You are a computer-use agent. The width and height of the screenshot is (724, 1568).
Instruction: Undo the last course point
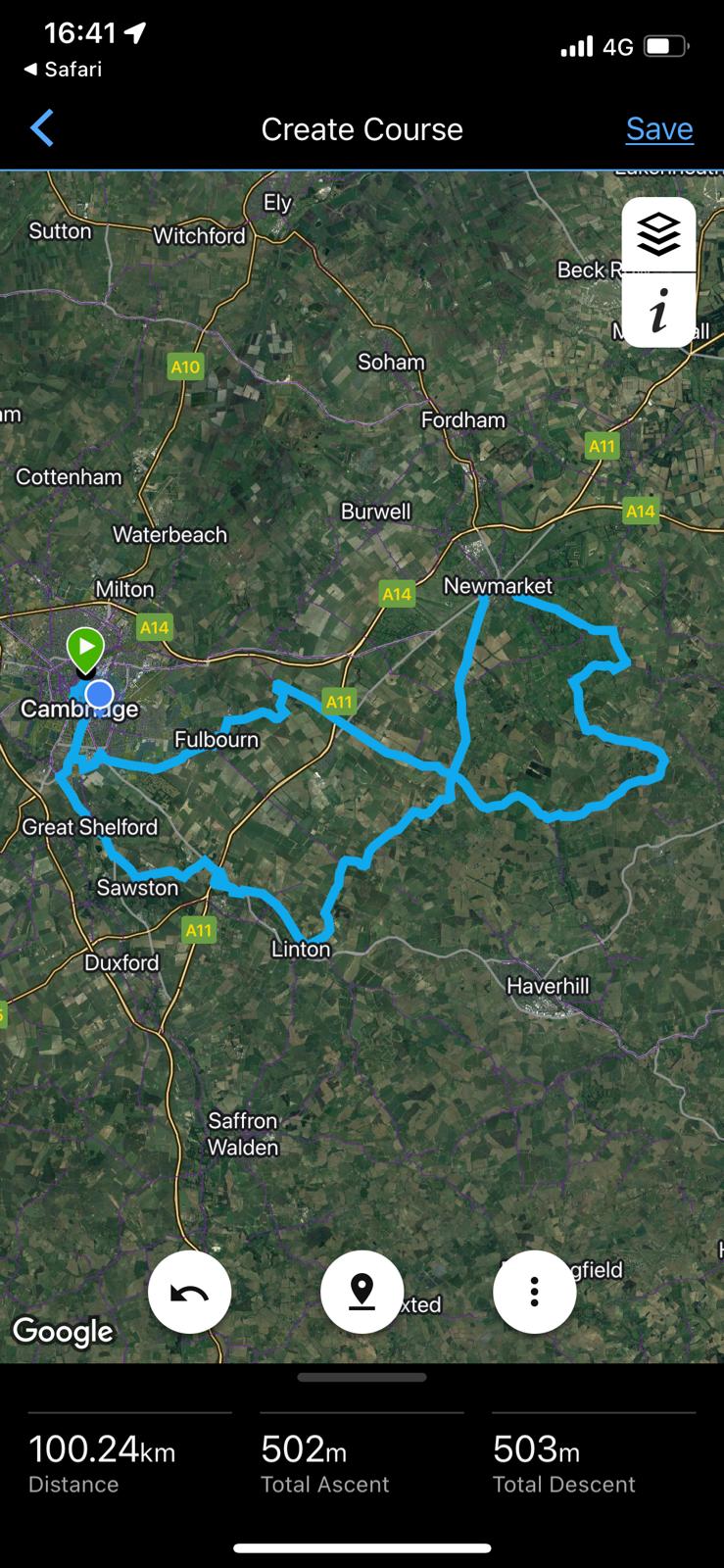(x=189, y=1292)
